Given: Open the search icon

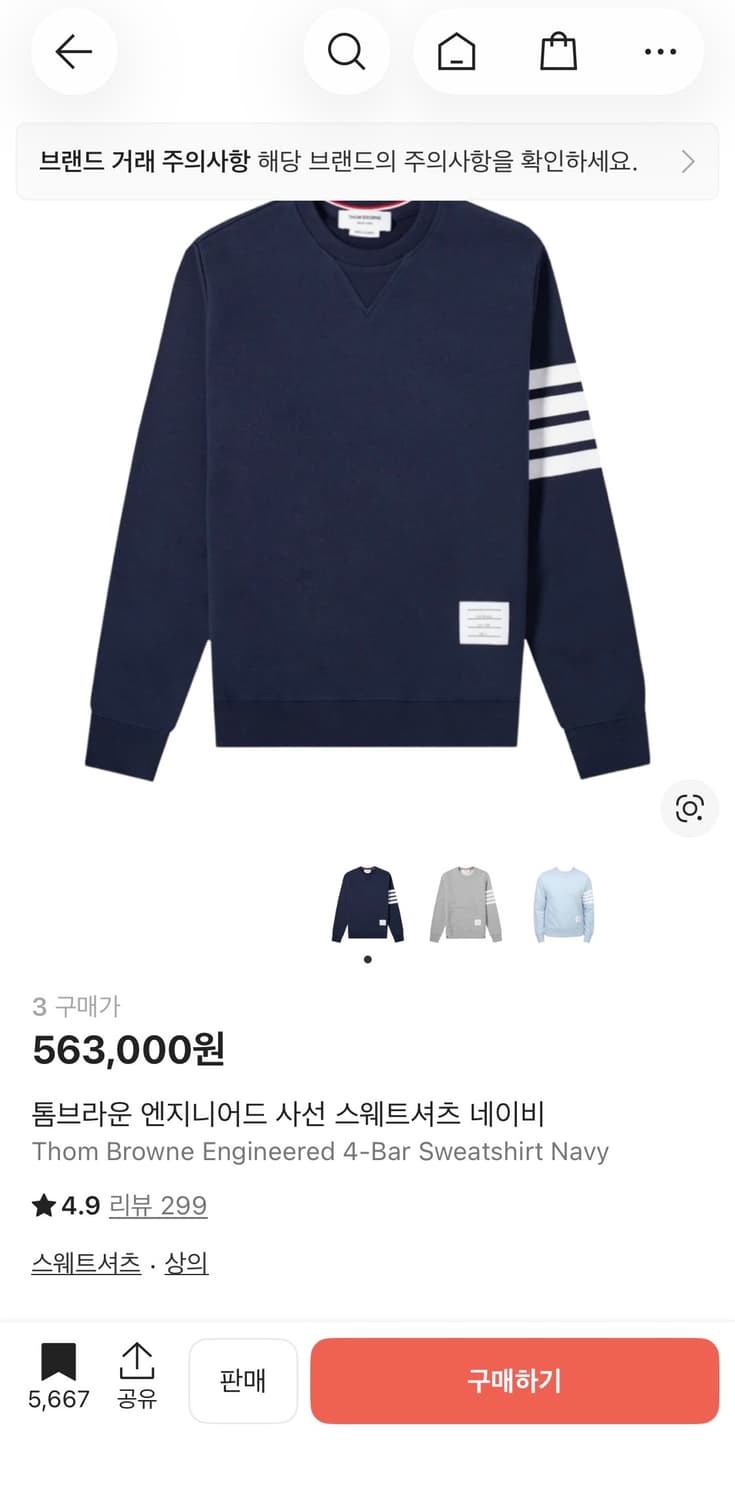Looking at the screenshot, I should (x=347, y=52).
